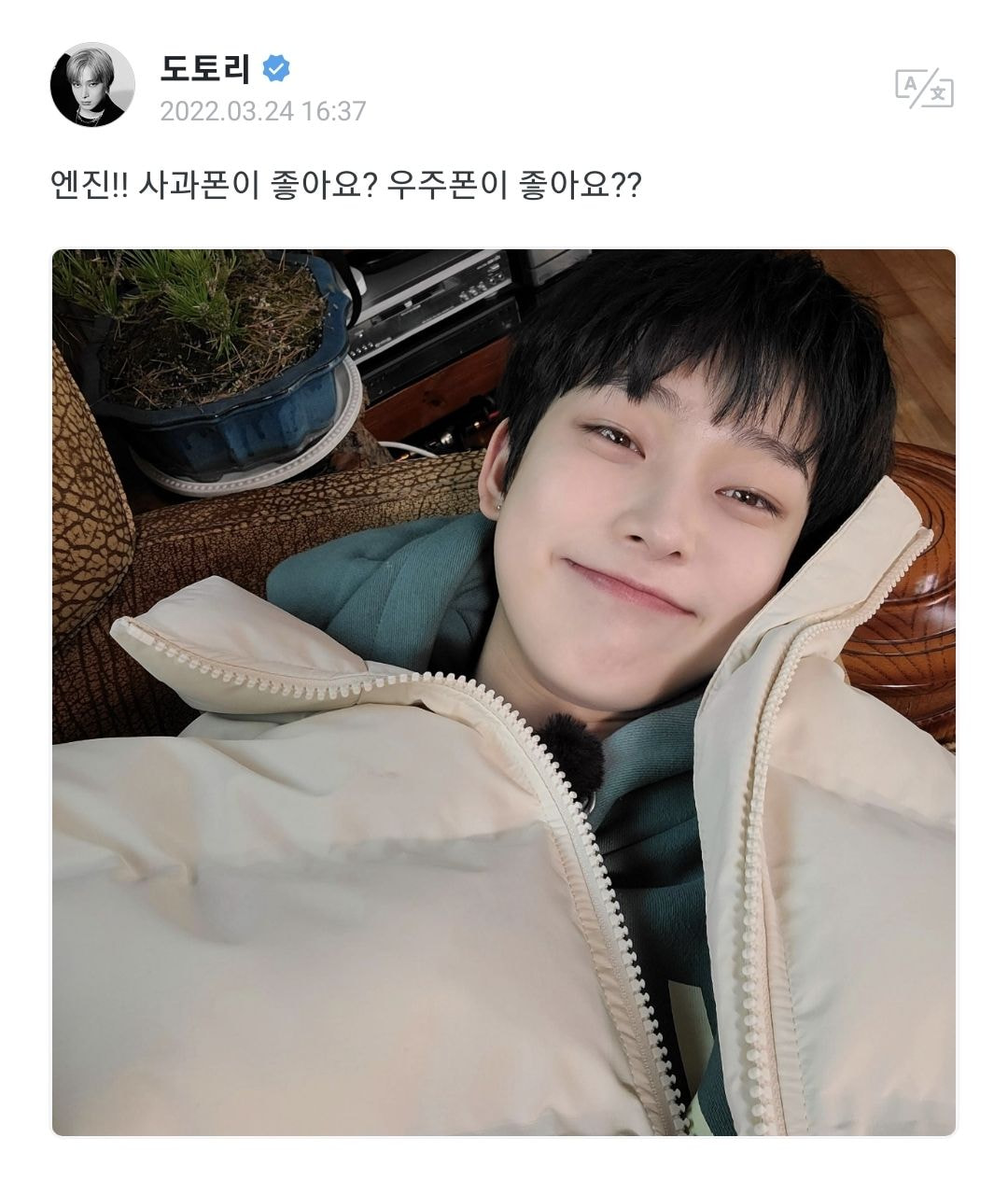Open 도토리's profile picture
Image resolution: width=1008 pixels, height=1180 pixels.
coord(92,85)
